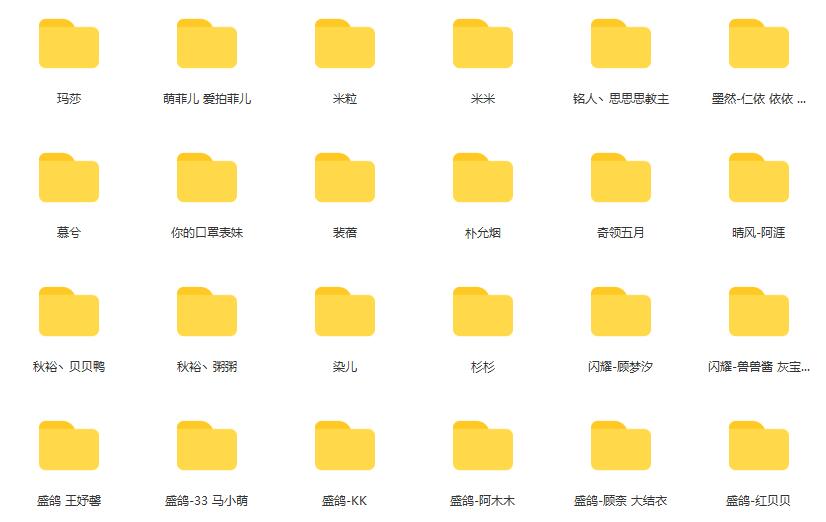Open the 秋裕、贝贝鸭 folder
Screen dimensions: 826x522
[x=69, y=313]
